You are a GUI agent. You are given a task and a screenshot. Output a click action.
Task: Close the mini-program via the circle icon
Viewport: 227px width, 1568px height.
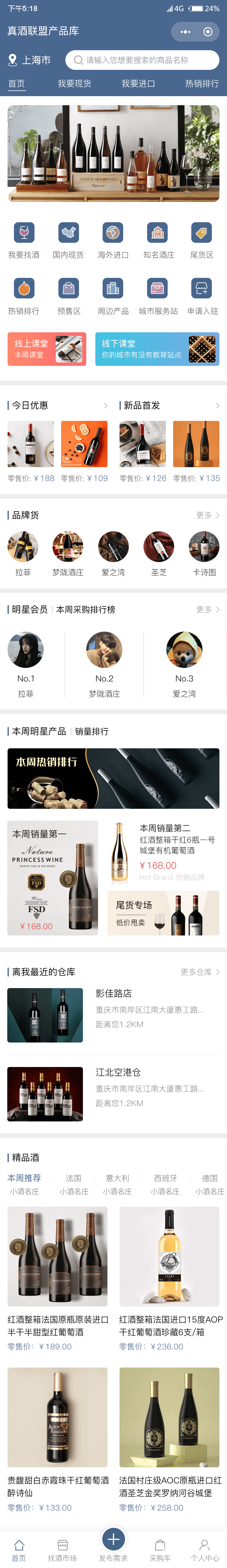(x=208, y=32)
